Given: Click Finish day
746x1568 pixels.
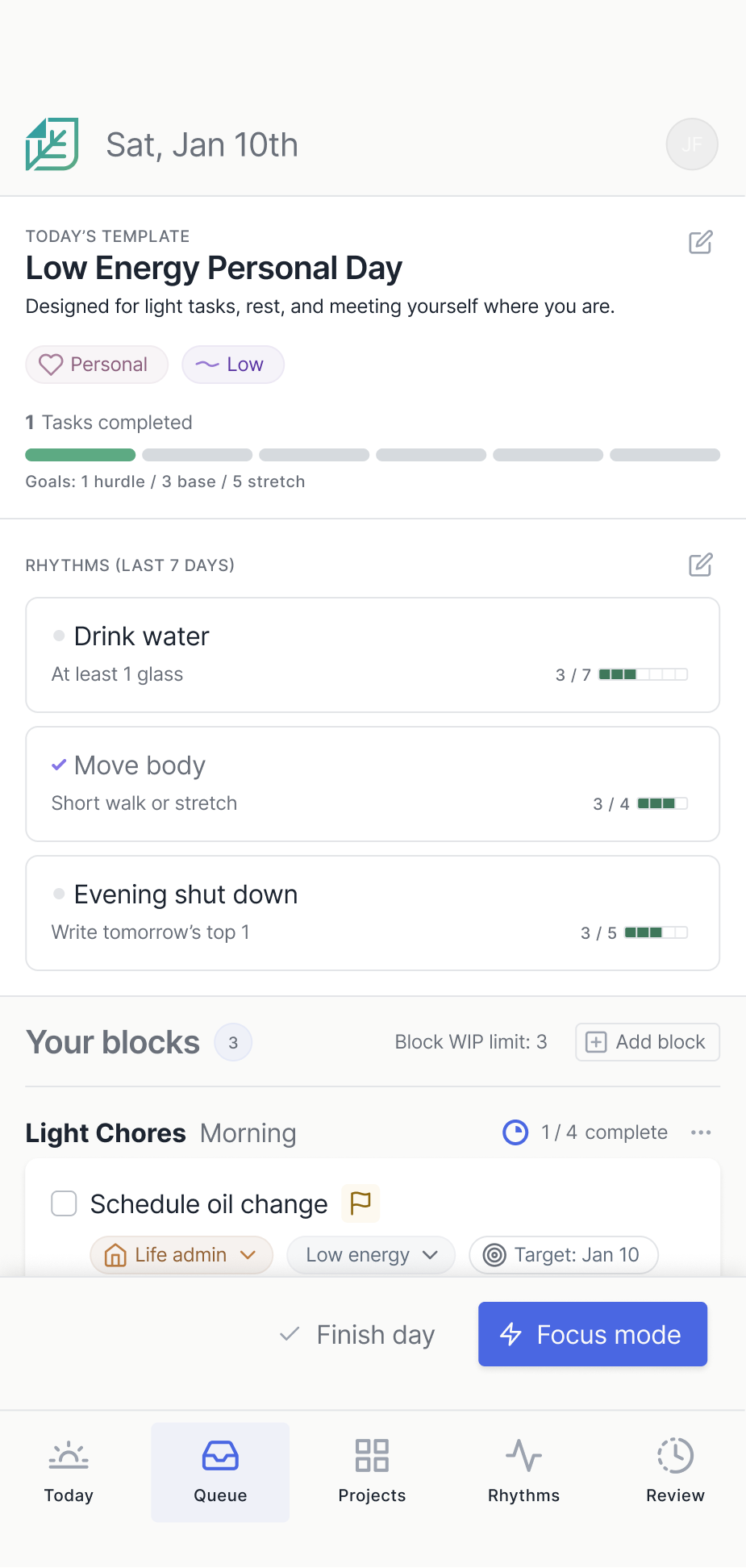Looking at the screenshot, I should pyautogui.click(x=357, y=1334).
